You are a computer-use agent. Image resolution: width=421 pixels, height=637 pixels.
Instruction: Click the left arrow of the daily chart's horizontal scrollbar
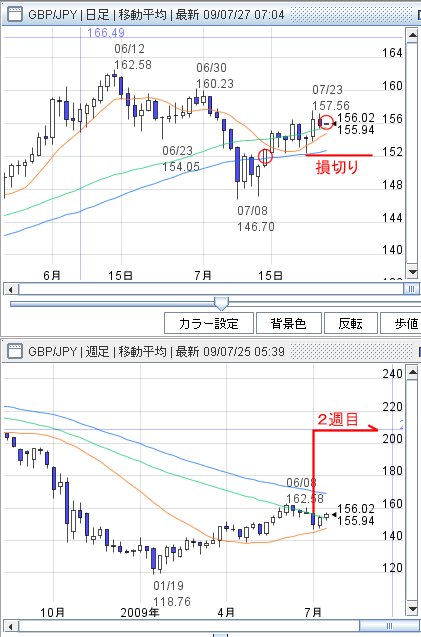[11, 289]
